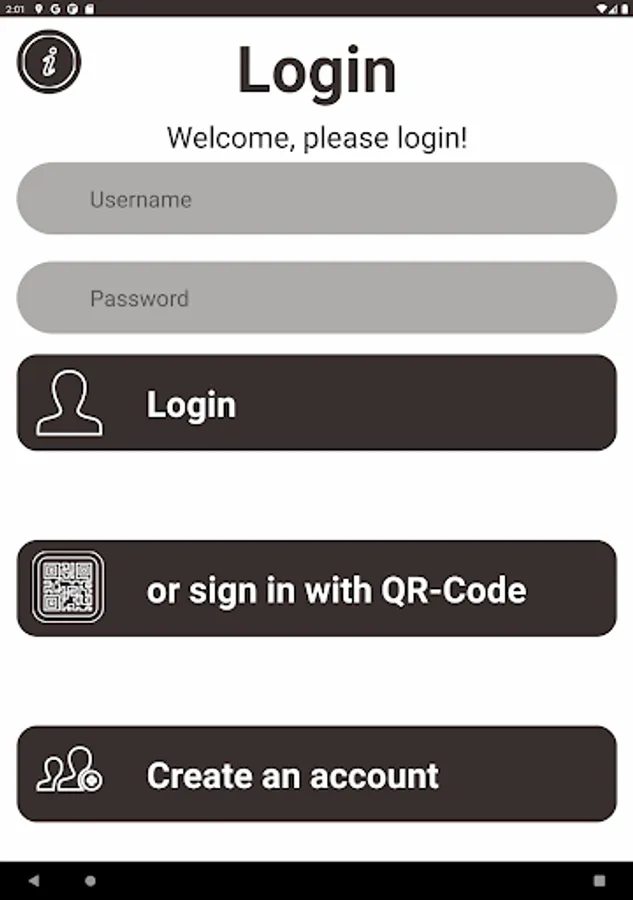Sign in with QR-Code
Screen dimensions: 633x900
tap(317, 588)
